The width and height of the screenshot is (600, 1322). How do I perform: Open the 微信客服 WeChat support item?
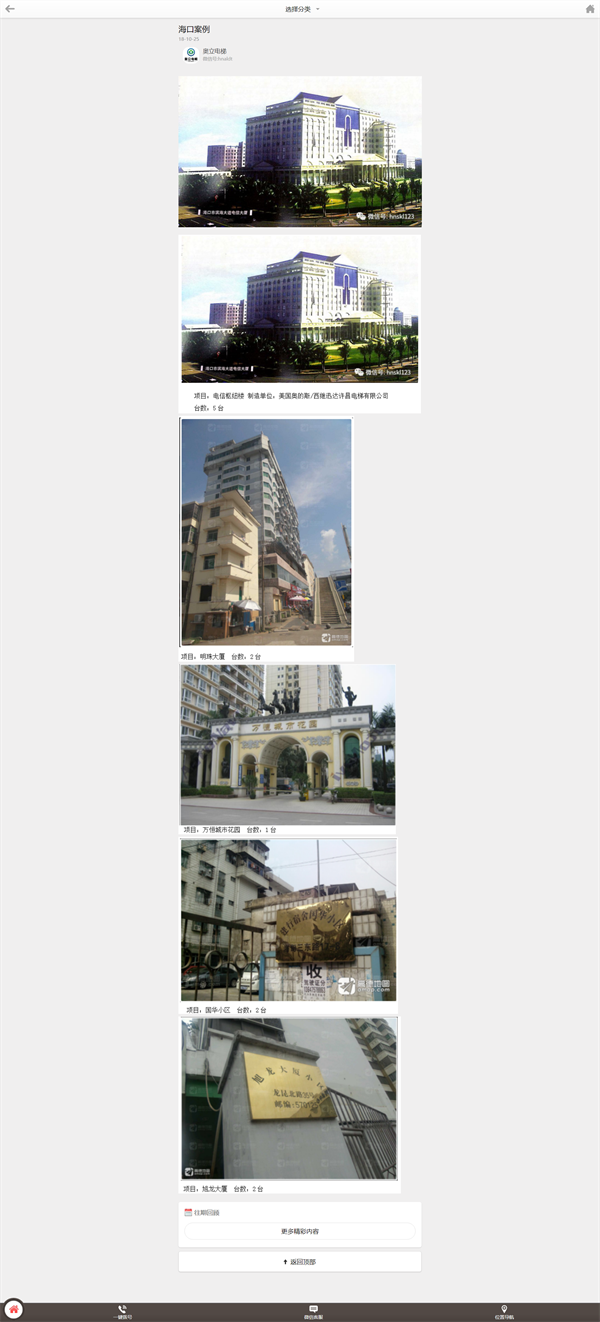pyautogui.click(x=313, y=1312)
